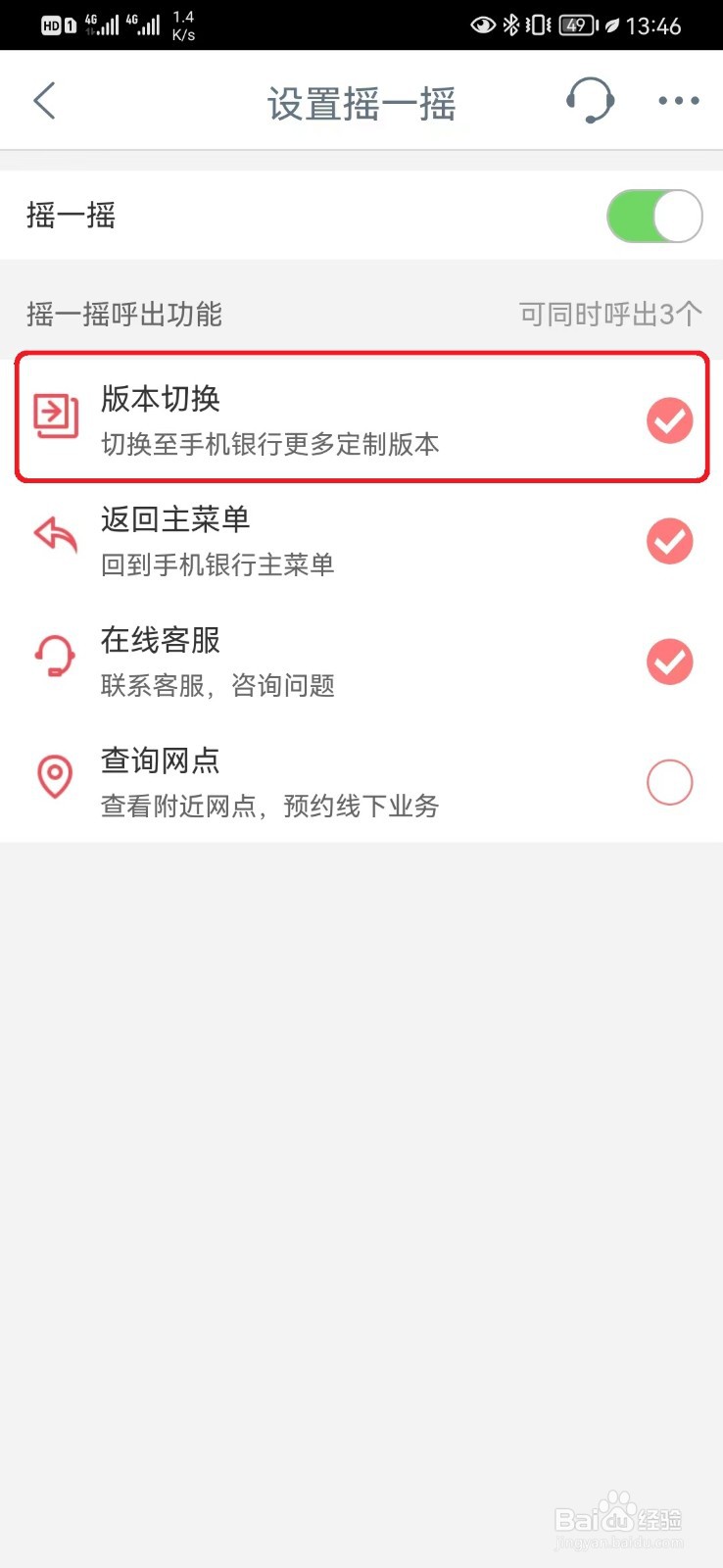
Task: Enable the 查询网点 function
Action: pyautogui.click(x=670, y=782)
